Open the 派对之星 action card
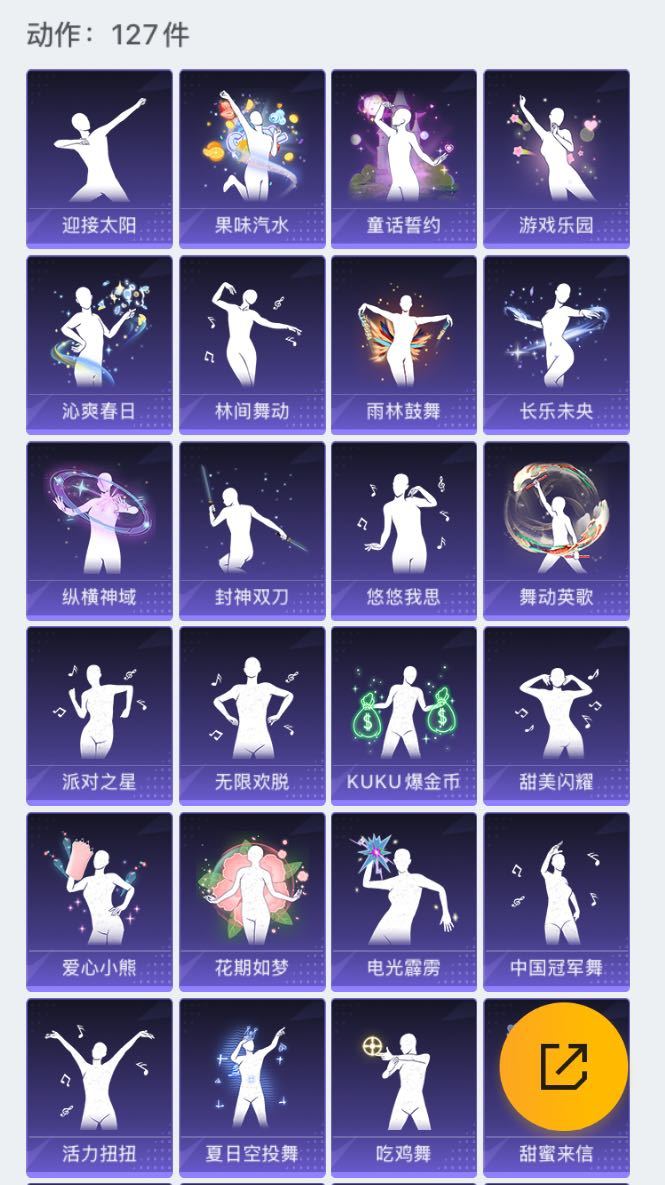The height and width of the screenshot is (1185, 665). (x=99, y=716)
